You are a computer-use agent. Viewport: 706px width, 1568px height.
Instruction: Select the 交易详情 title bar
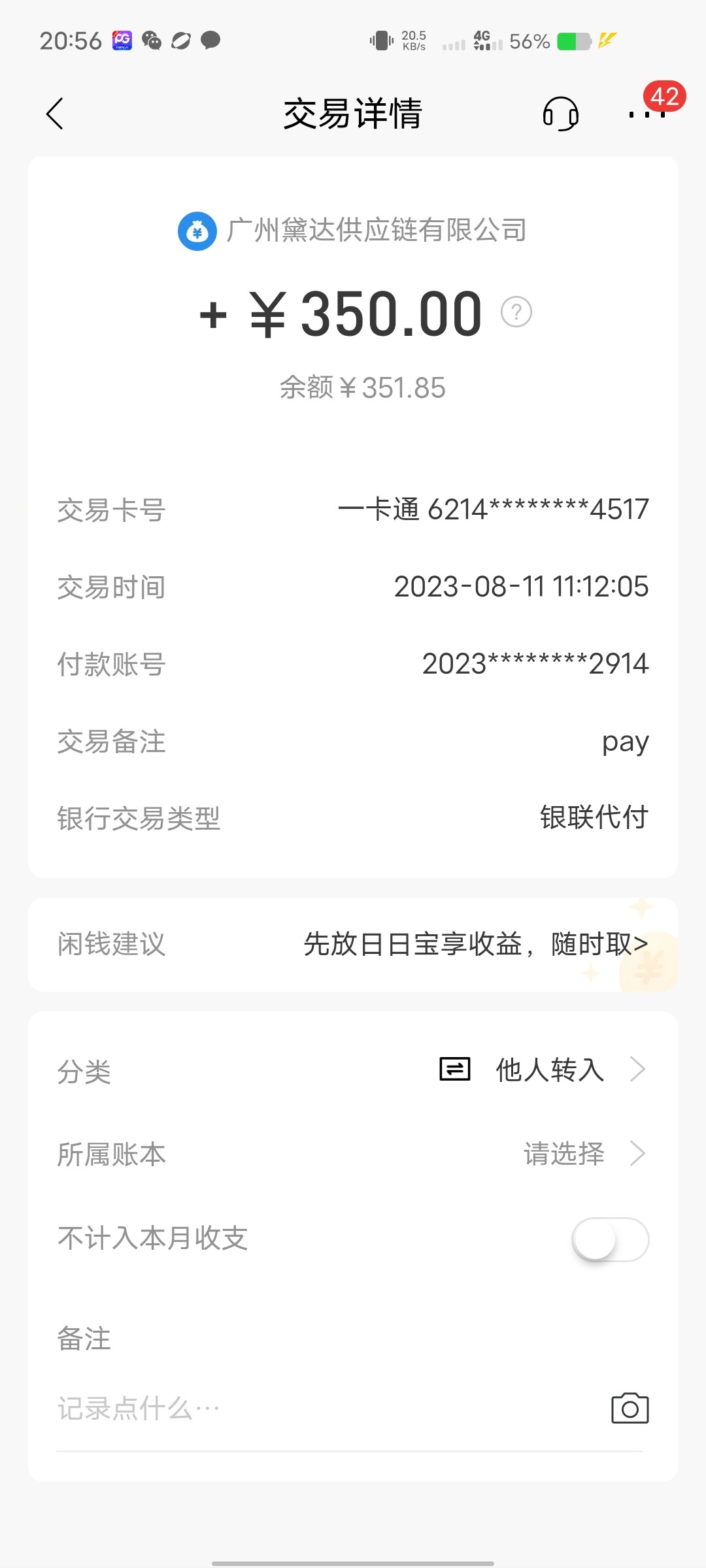point(353,112)
